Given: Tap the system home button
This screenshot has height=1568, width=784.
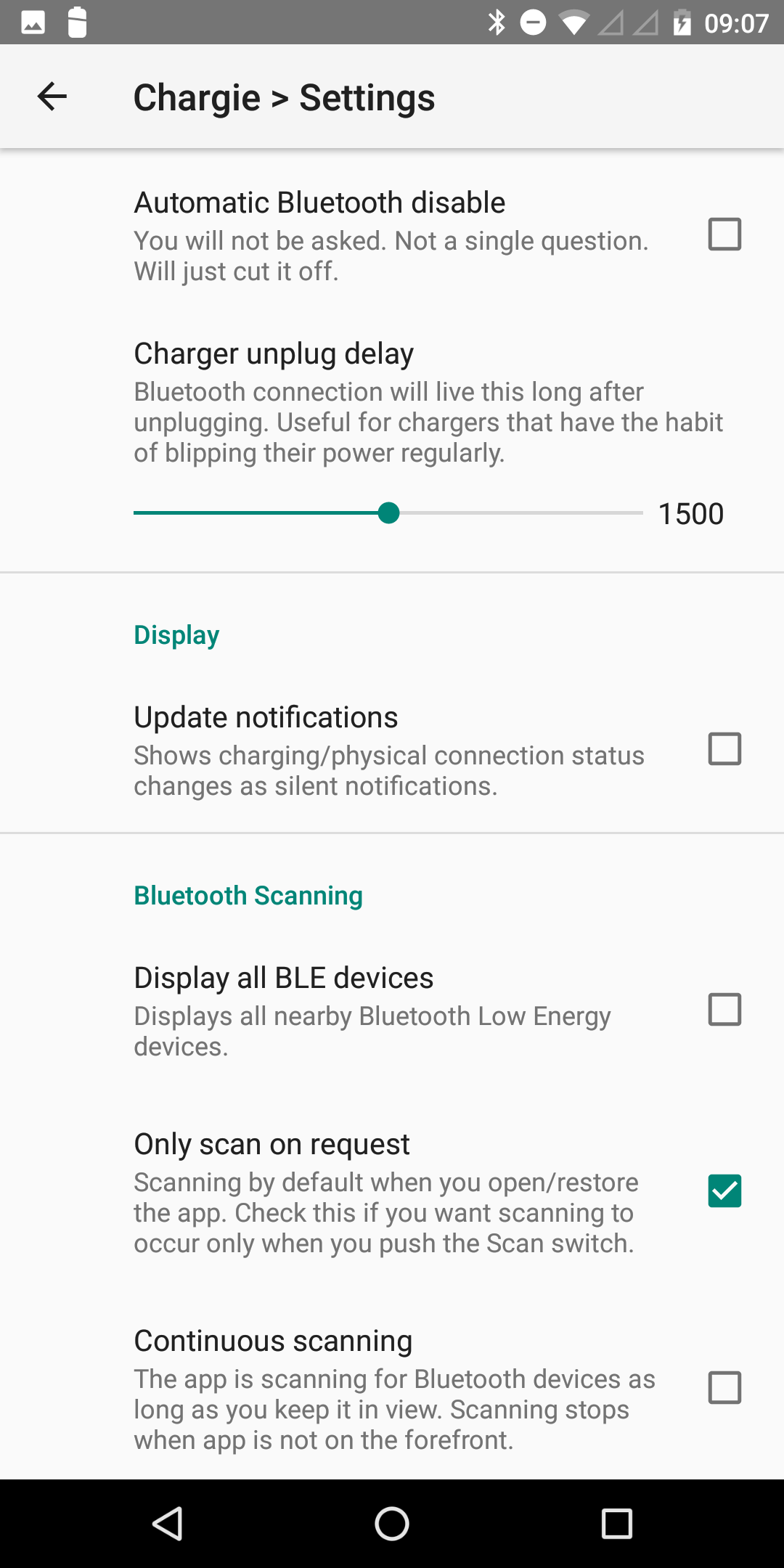Looking at the screenshot, I should 392,1523.
